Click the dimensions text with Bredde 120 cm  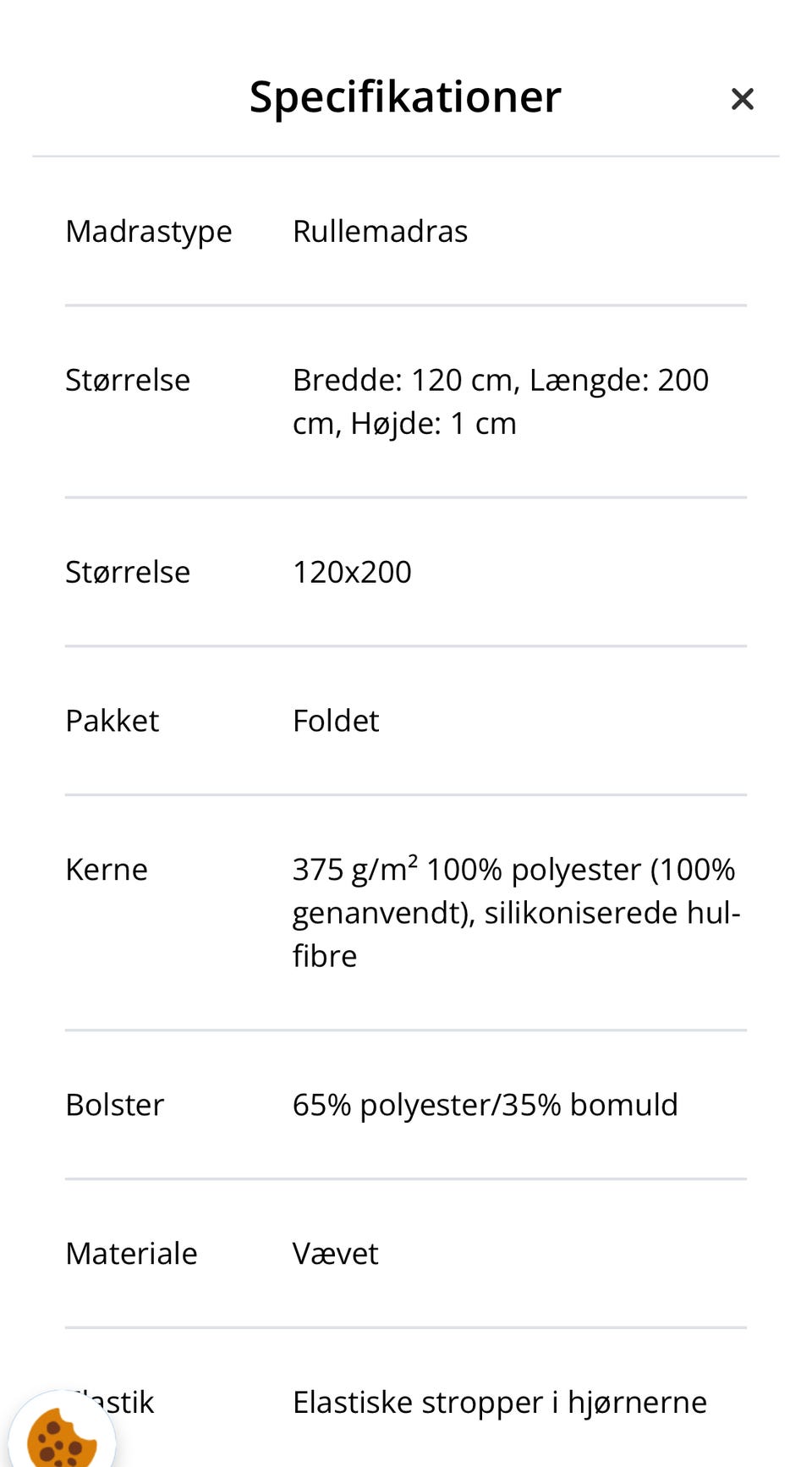500,400
